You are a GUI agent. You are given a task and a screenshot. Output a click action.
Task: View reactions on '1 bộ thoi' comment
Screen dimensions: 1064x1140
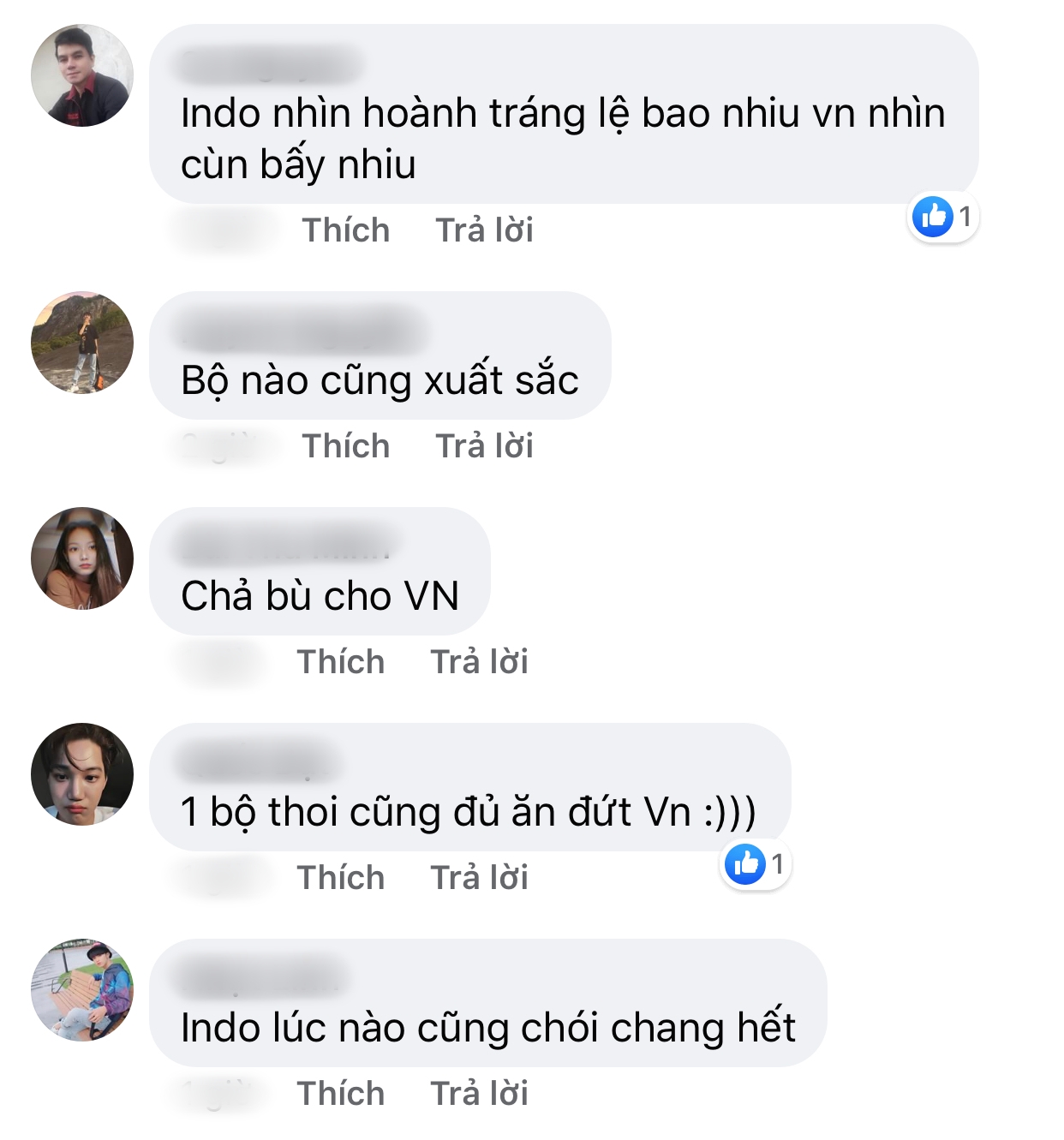point(755,864)
